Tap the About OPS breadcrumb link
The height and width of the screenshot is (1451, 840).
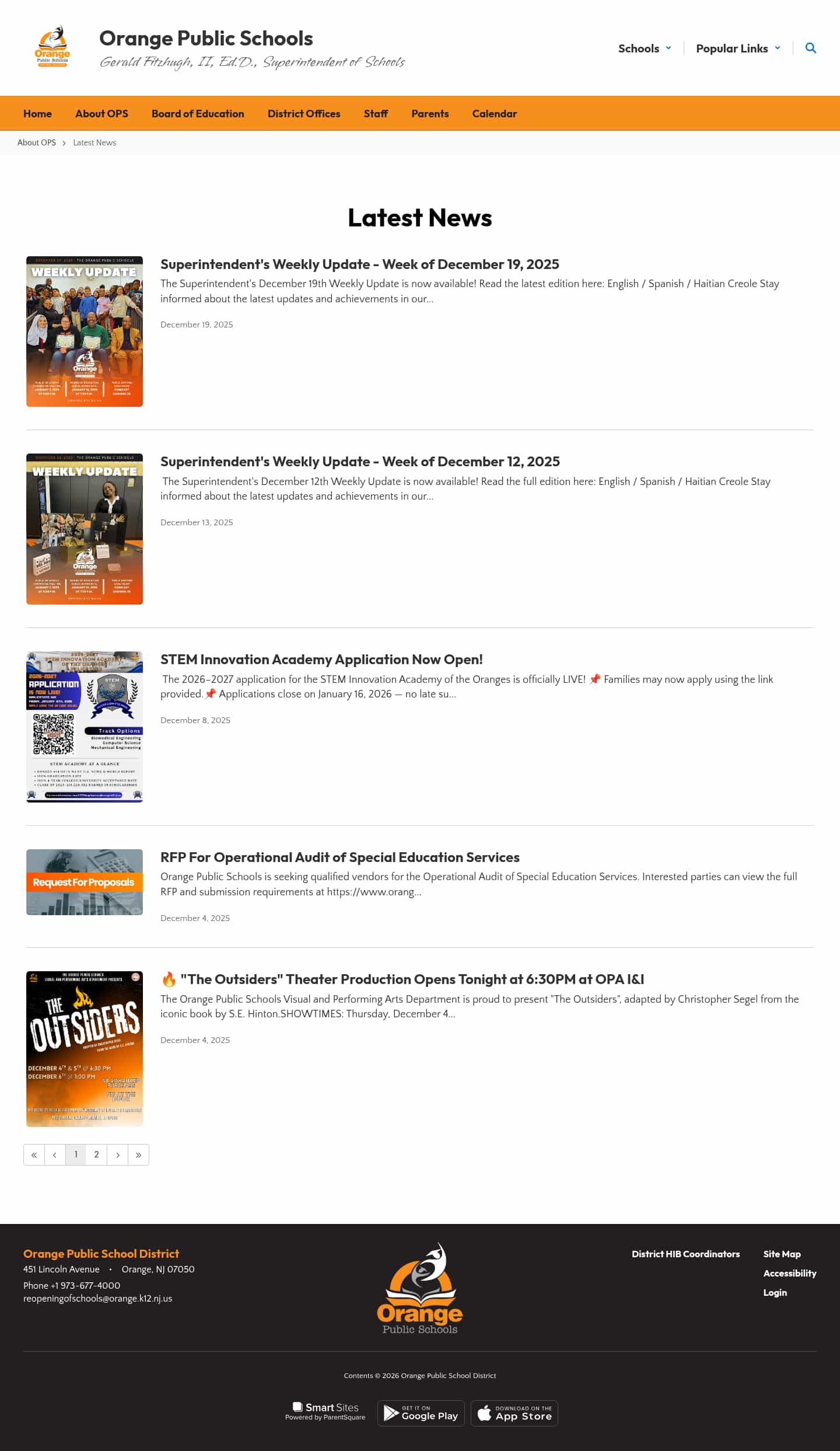[x=37, y=142]
